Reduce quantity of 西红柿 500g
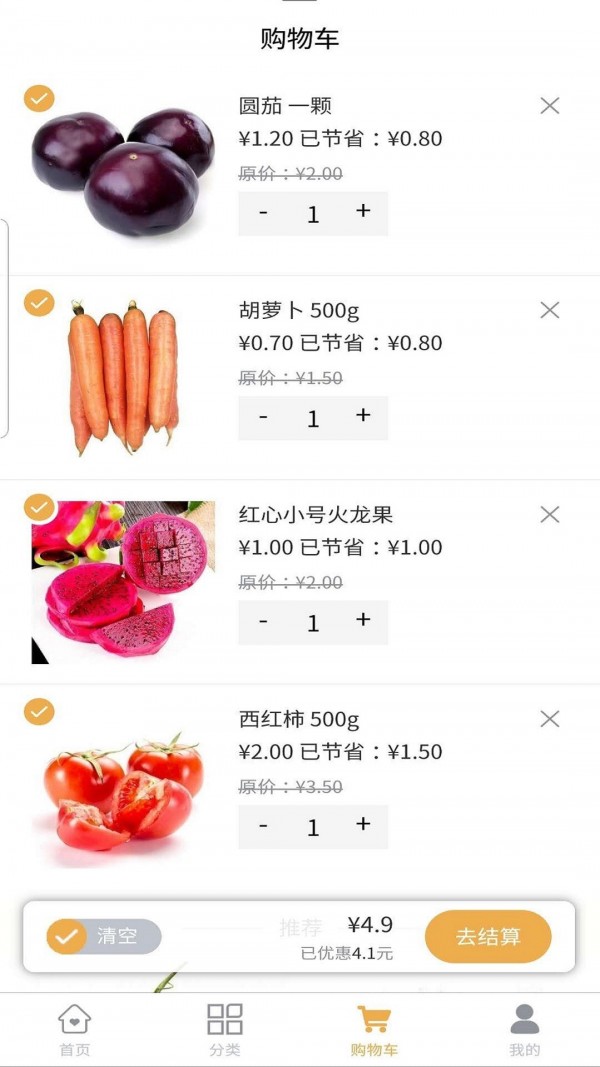 pyautogui.click(x=263, y=826)
